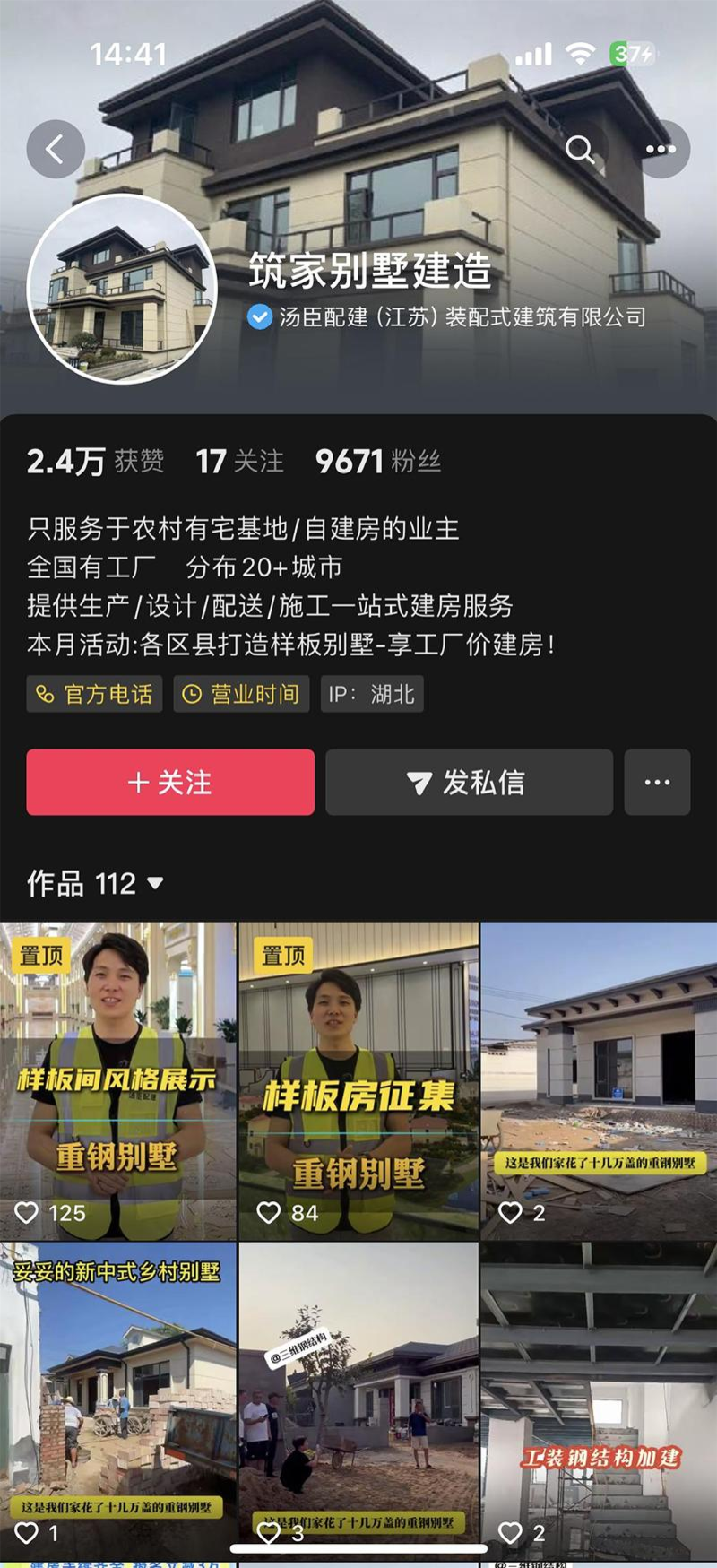The width and height of the screenshot is (717, 1568).
Task: Check 营业时间 business hours
Action: 241,694
